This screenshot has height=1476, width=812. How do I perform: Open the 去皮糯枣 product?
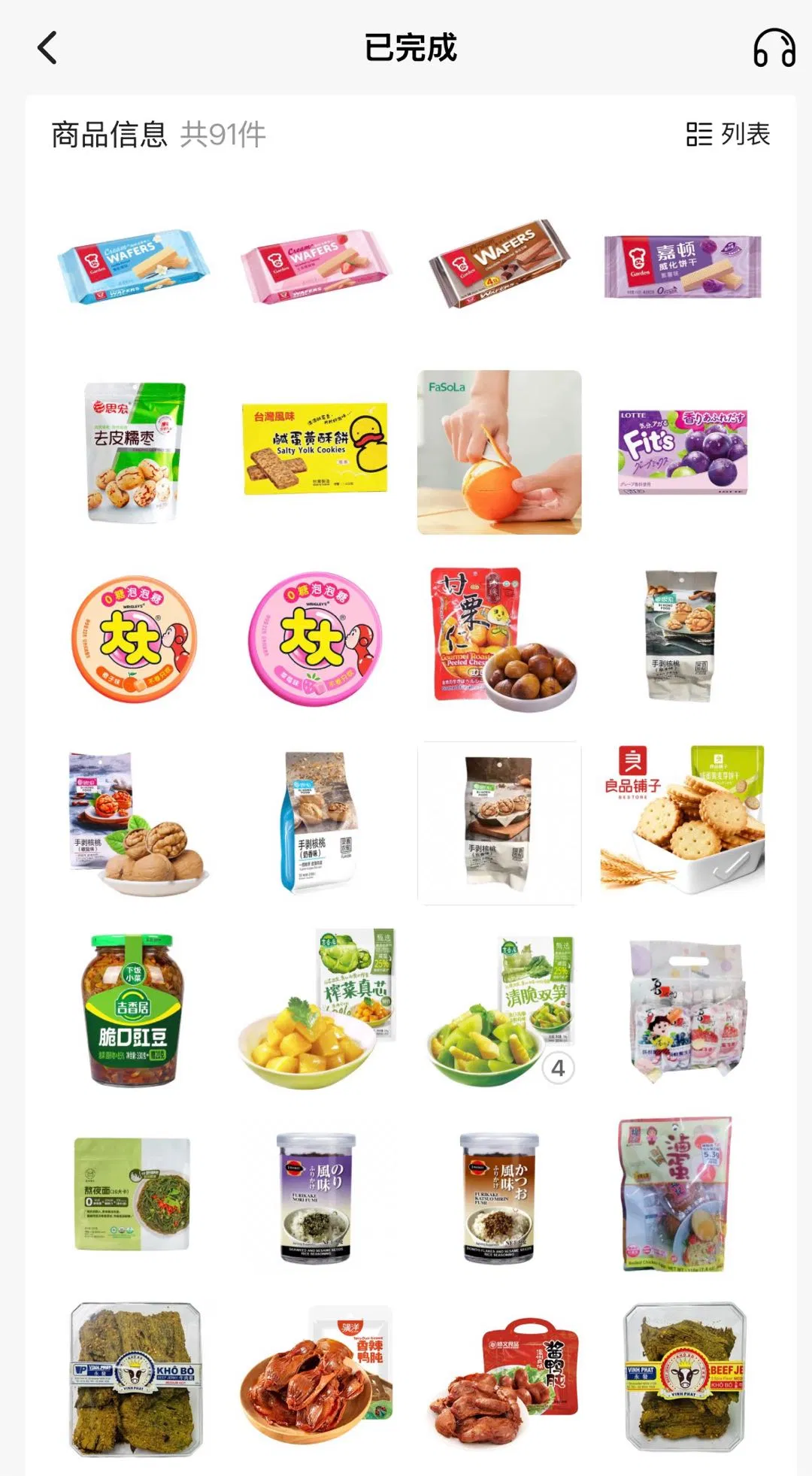click(x=134, y=452)
